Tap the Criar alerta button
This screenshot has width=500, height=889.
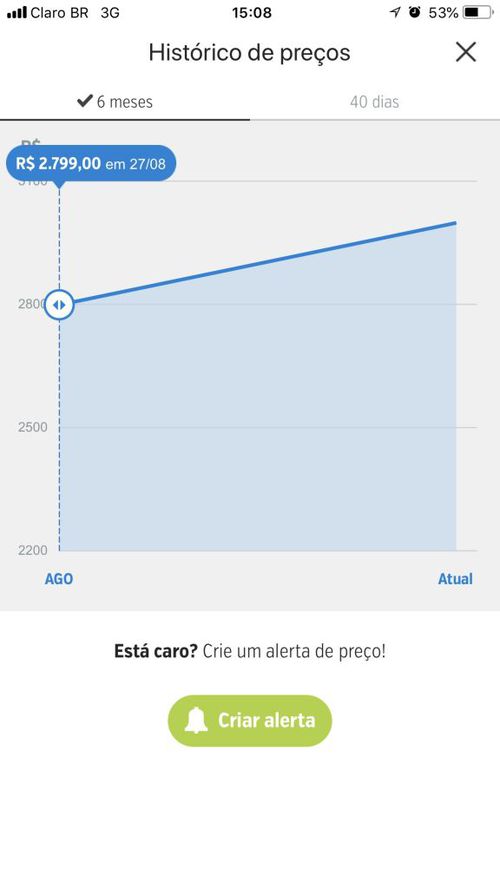[x=249, y=721]
